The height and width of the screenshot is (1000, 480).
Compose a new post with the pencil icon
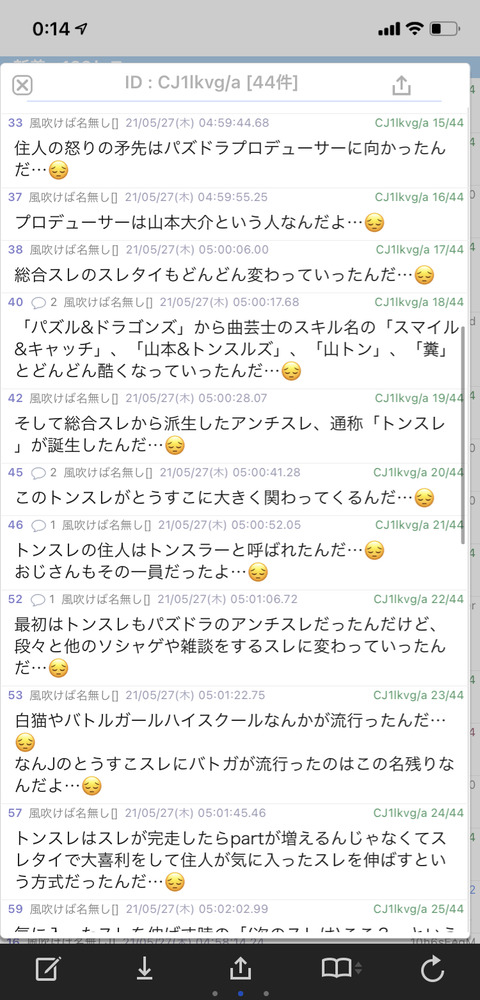click(48, 969)
